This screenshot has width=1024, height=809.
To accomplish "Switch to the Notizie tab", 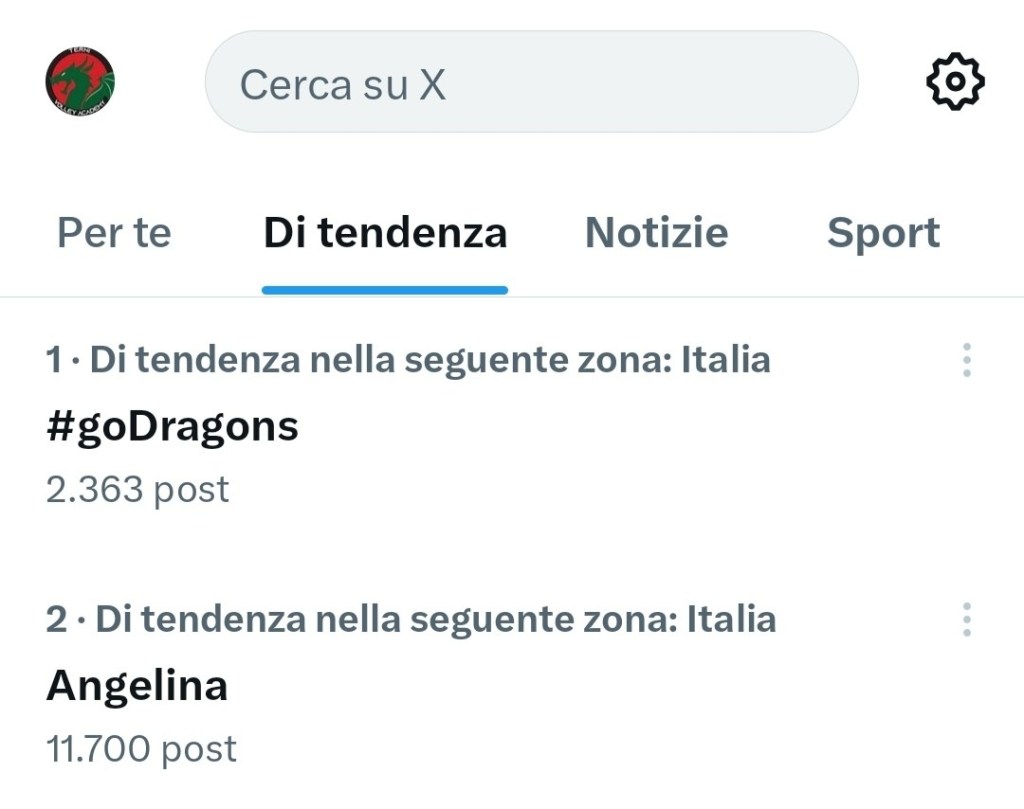I will click(x=656, y=233).
